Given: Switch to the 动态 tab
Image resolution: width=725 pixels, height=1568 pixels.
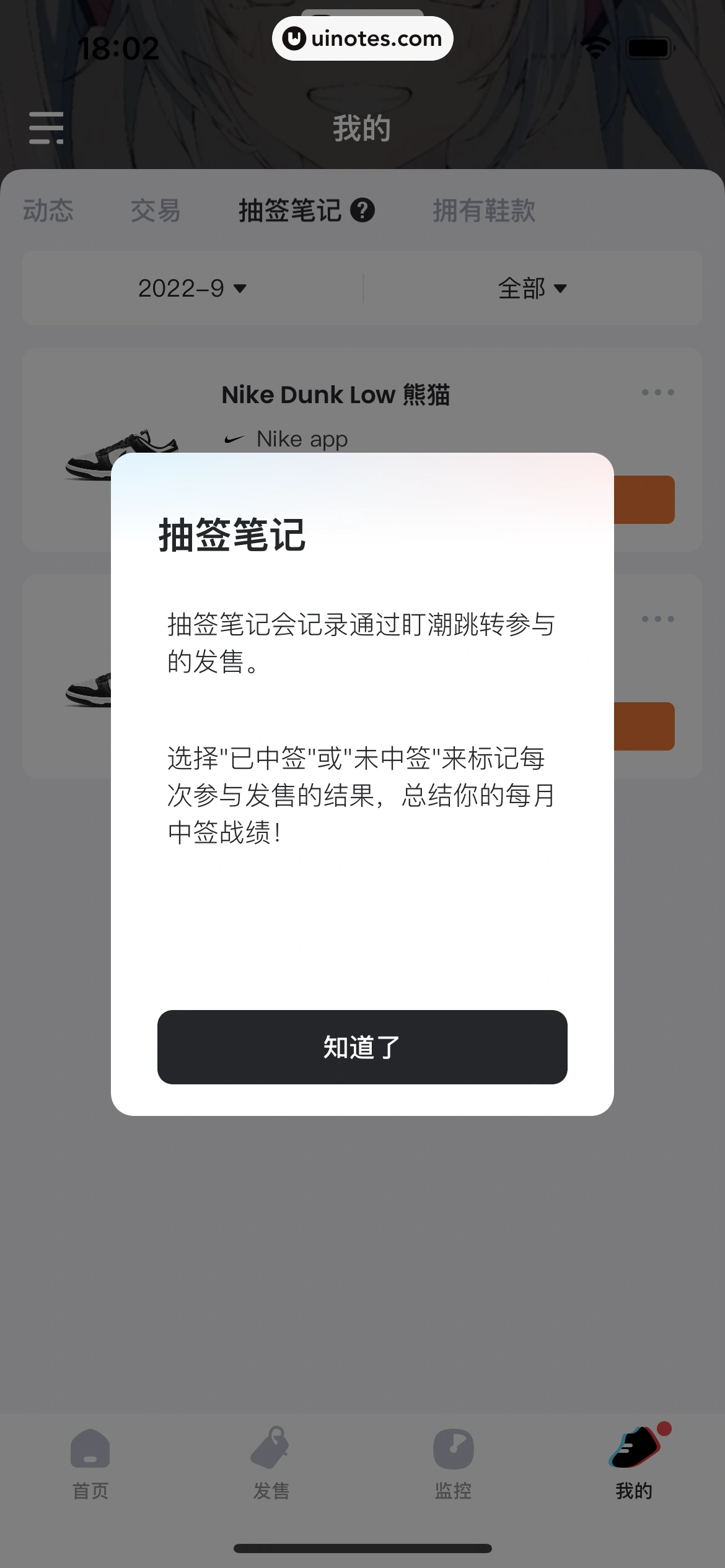Looking at the screenshot, I should point(48,211).
